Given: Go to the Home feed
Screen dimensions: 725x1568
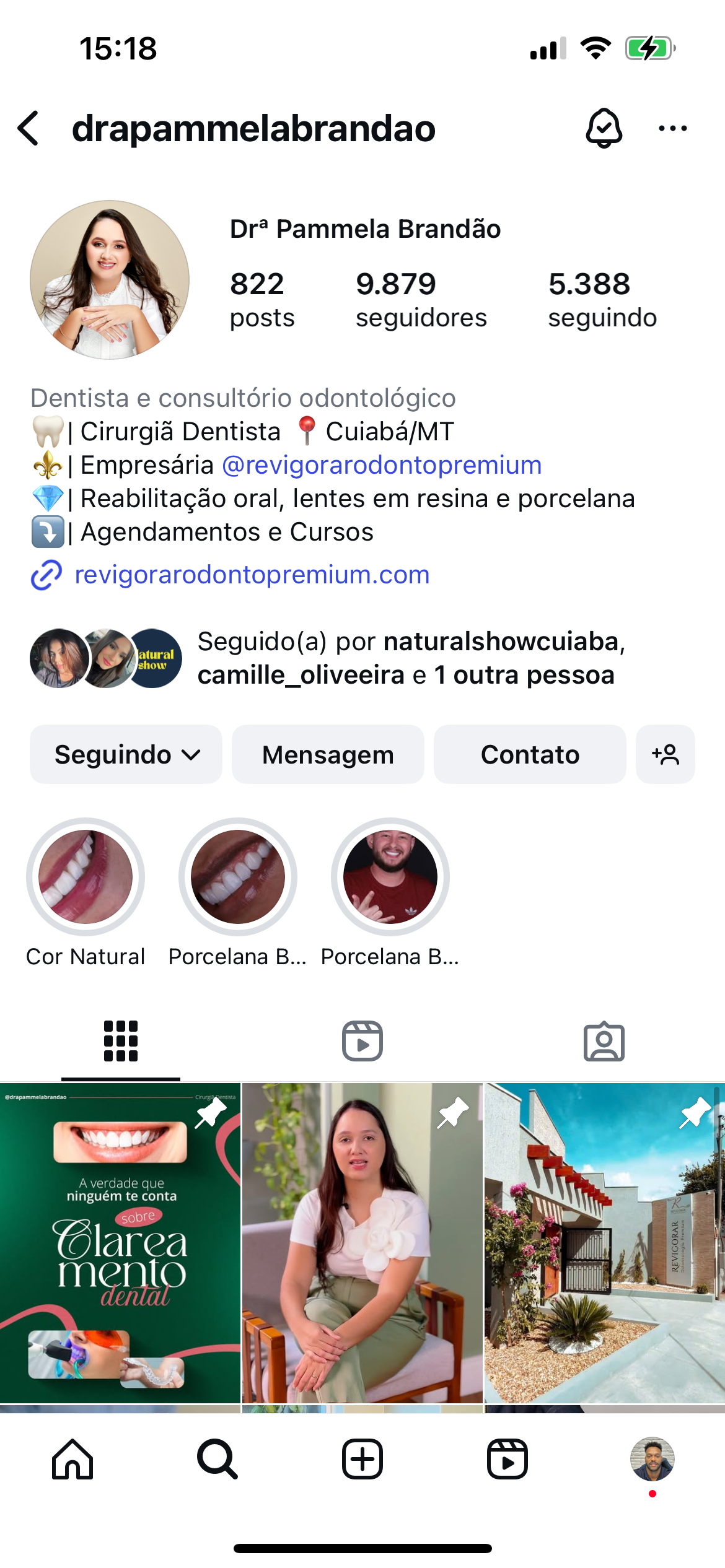Looking at the screenshot, I should click(x=72, y=1459).
